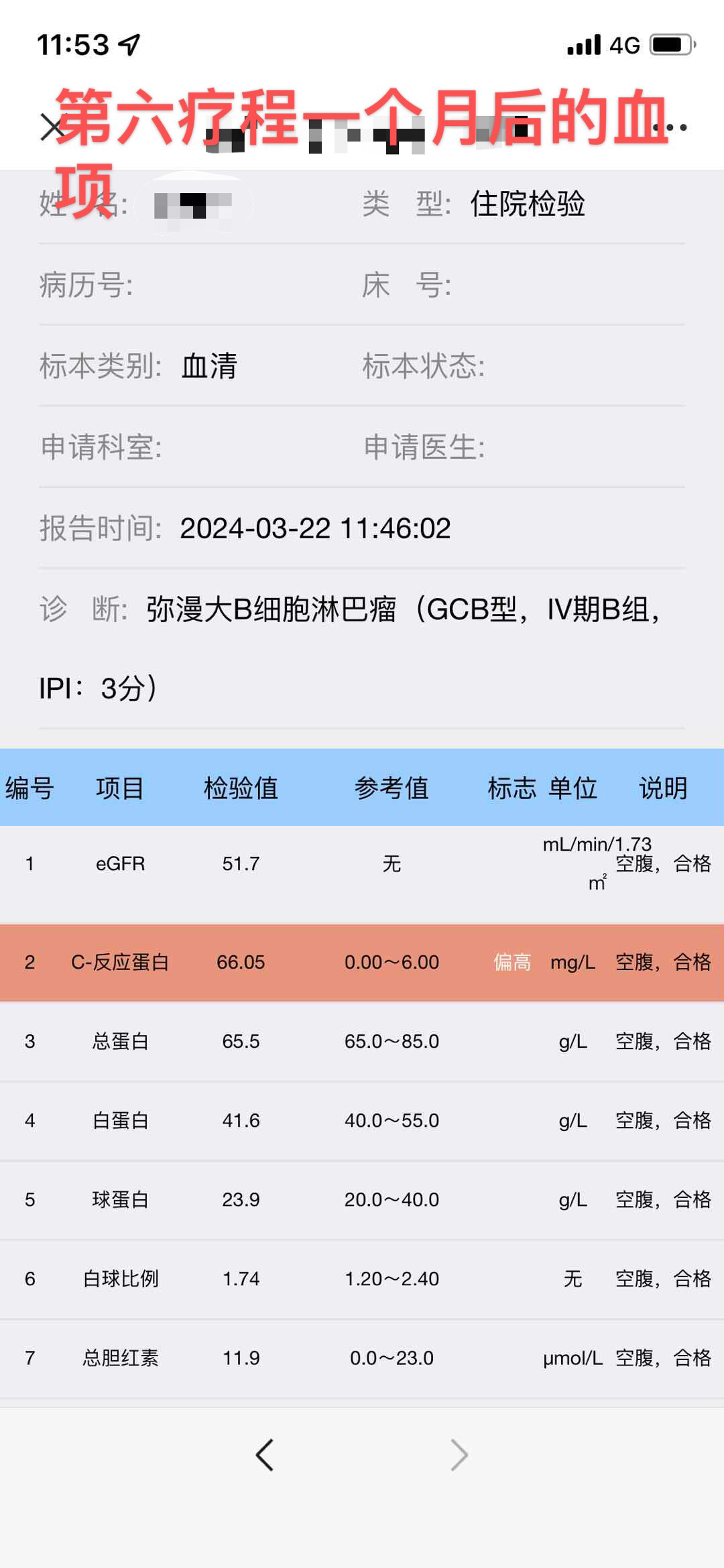Close the lab report webpage
This screenshot has height=1568, width=724.
pyautogui.click(x=52, y=127)
